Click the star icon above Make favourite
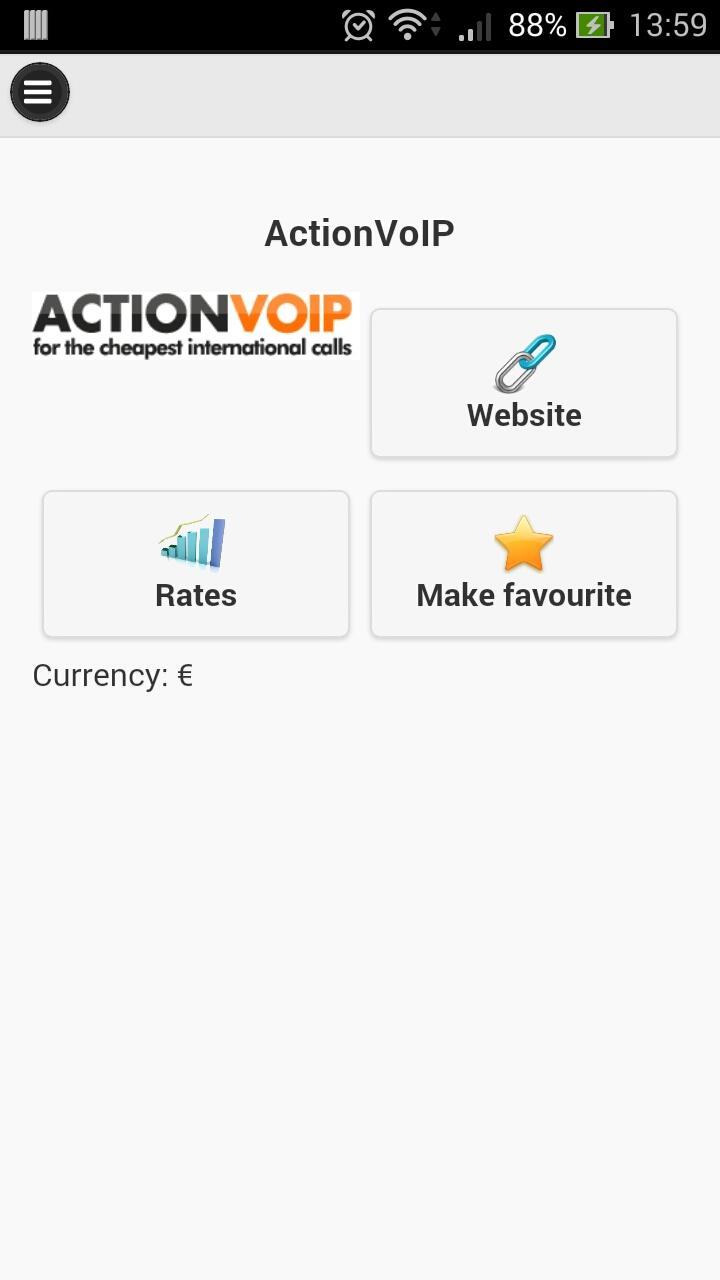The width and height of the screenshot is (720, 1280). pos(523,543)
